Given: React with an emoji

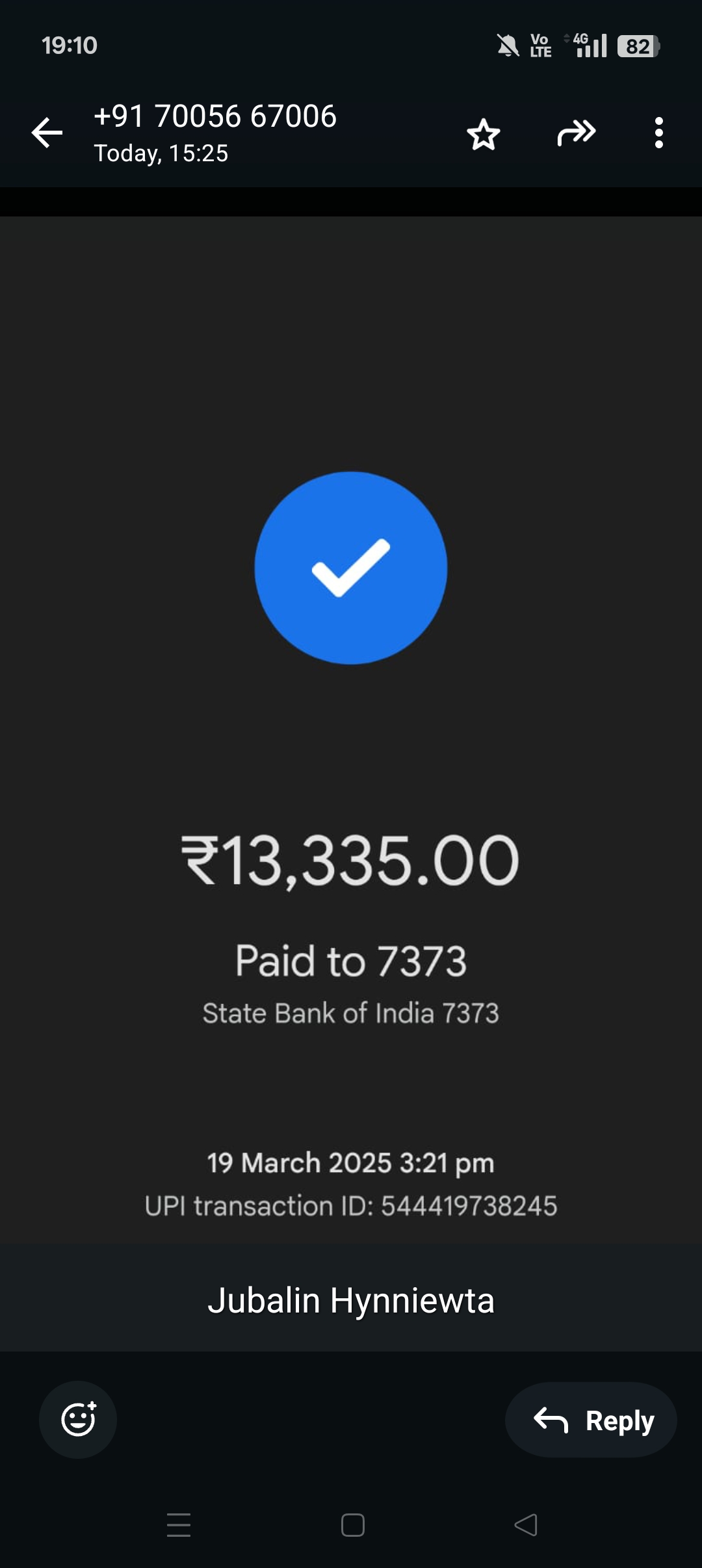Looking at the screenshot, I should pos(78,1419).
